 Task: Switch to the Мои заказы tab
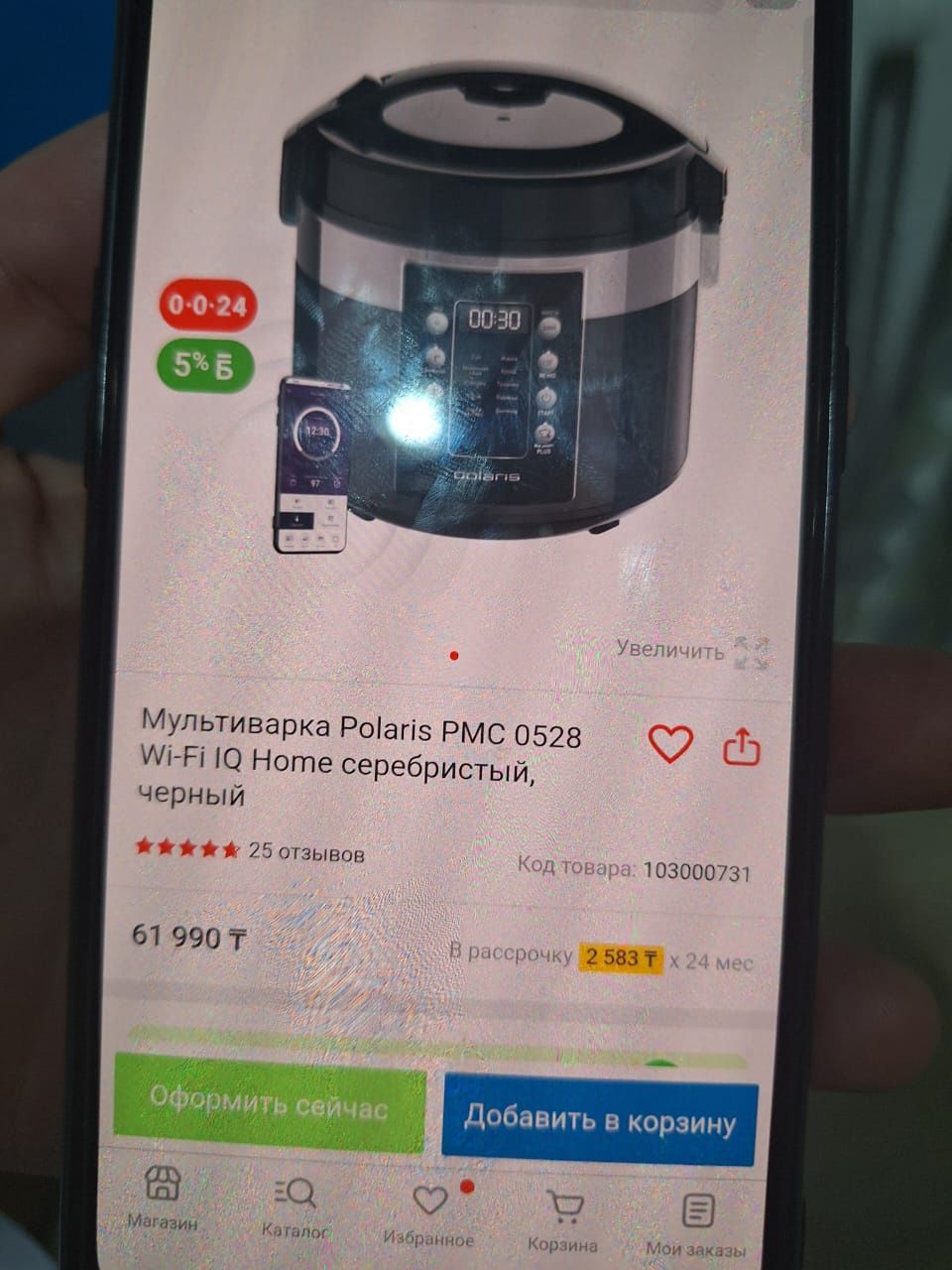pyautogui.click(x=697, y=1225)
